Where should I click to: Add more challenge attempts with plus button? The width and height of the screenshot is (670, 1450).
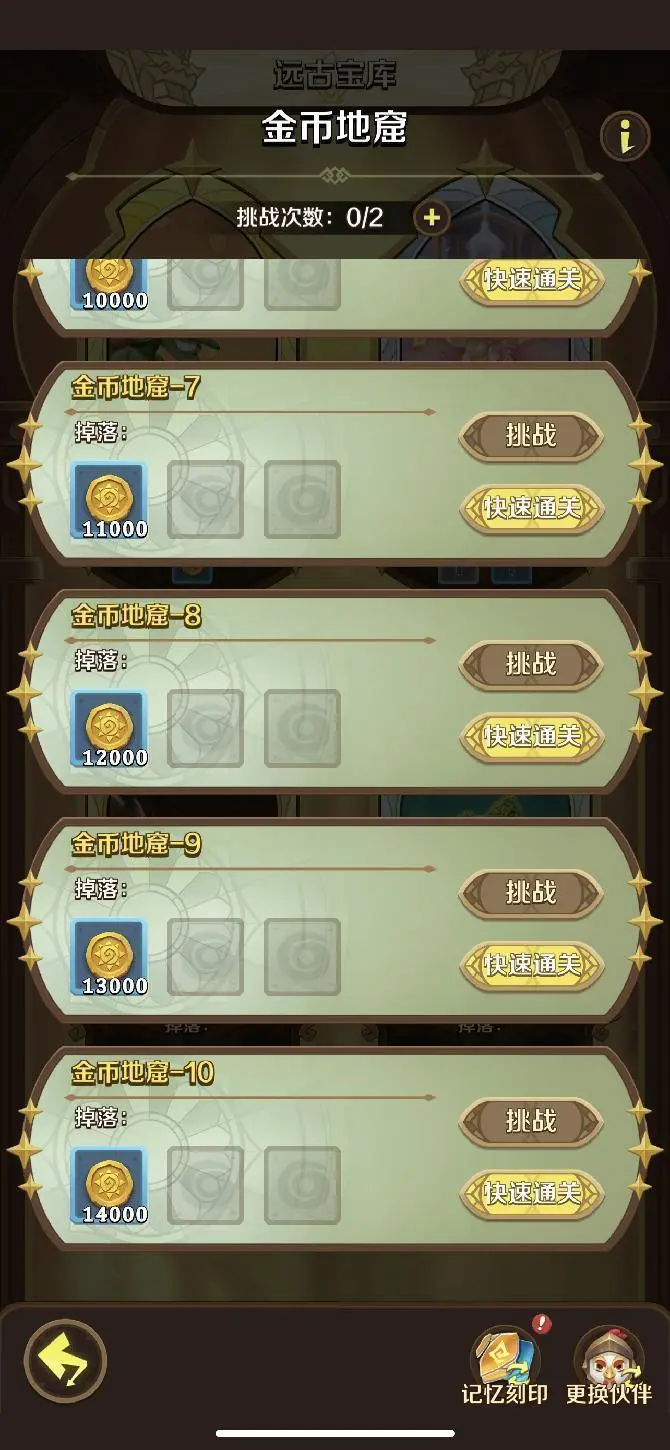pos(432,218)
